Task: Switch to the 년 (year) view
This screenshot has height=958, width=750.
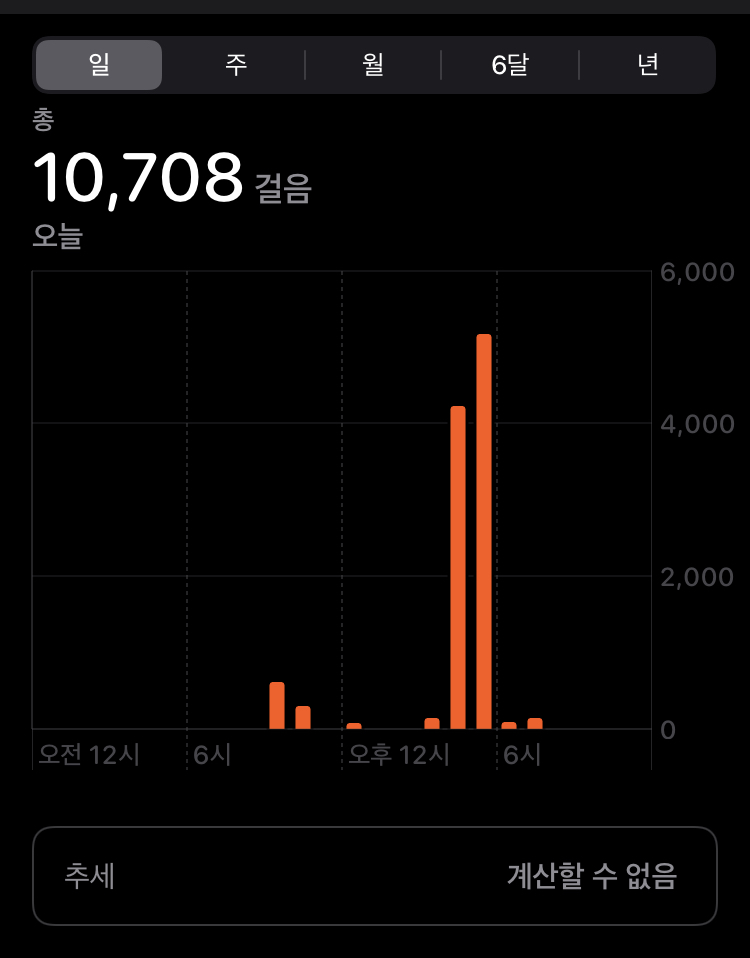Action: click(x=647, y=66)
